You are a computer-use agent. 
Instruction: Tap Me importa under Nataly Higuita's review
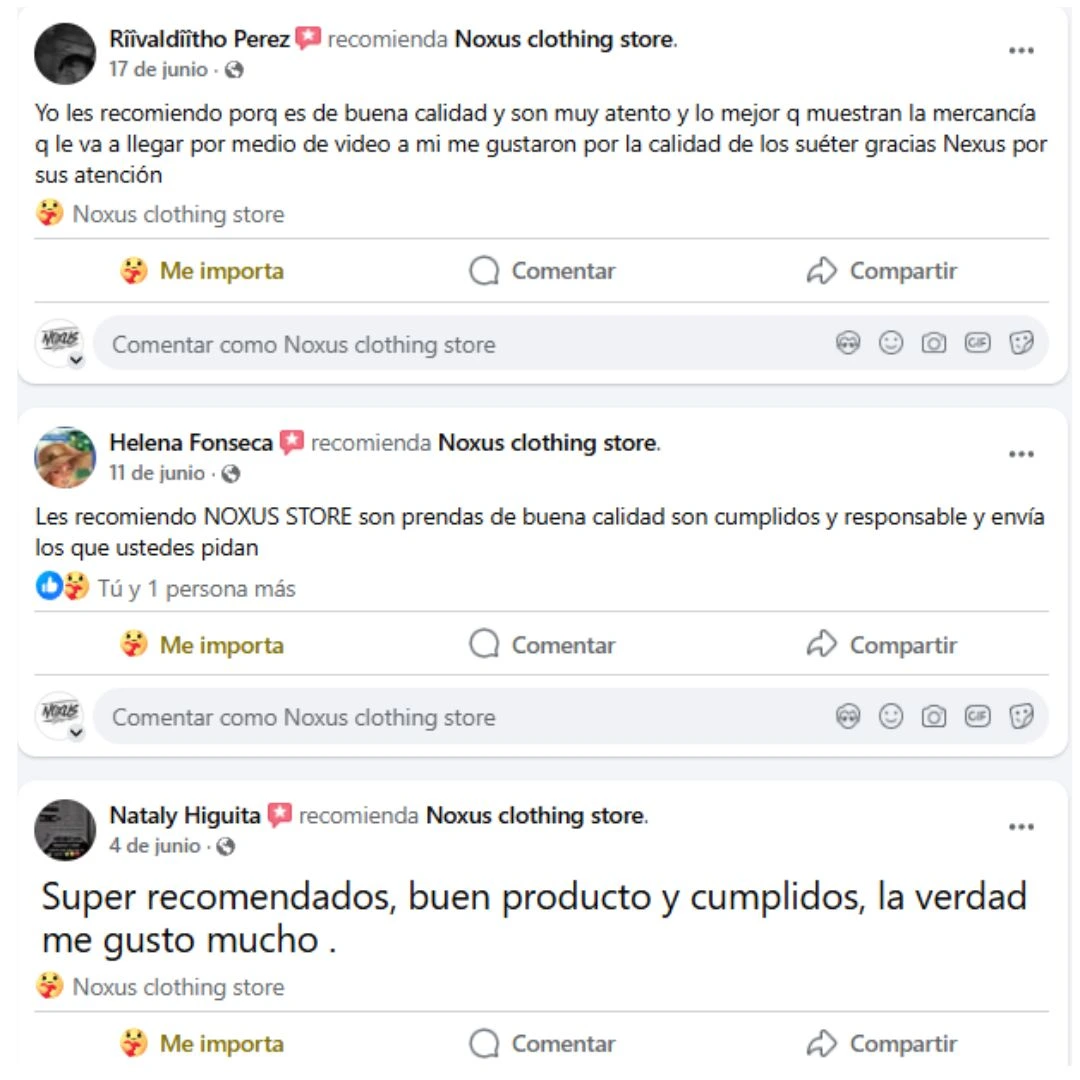203,1044
